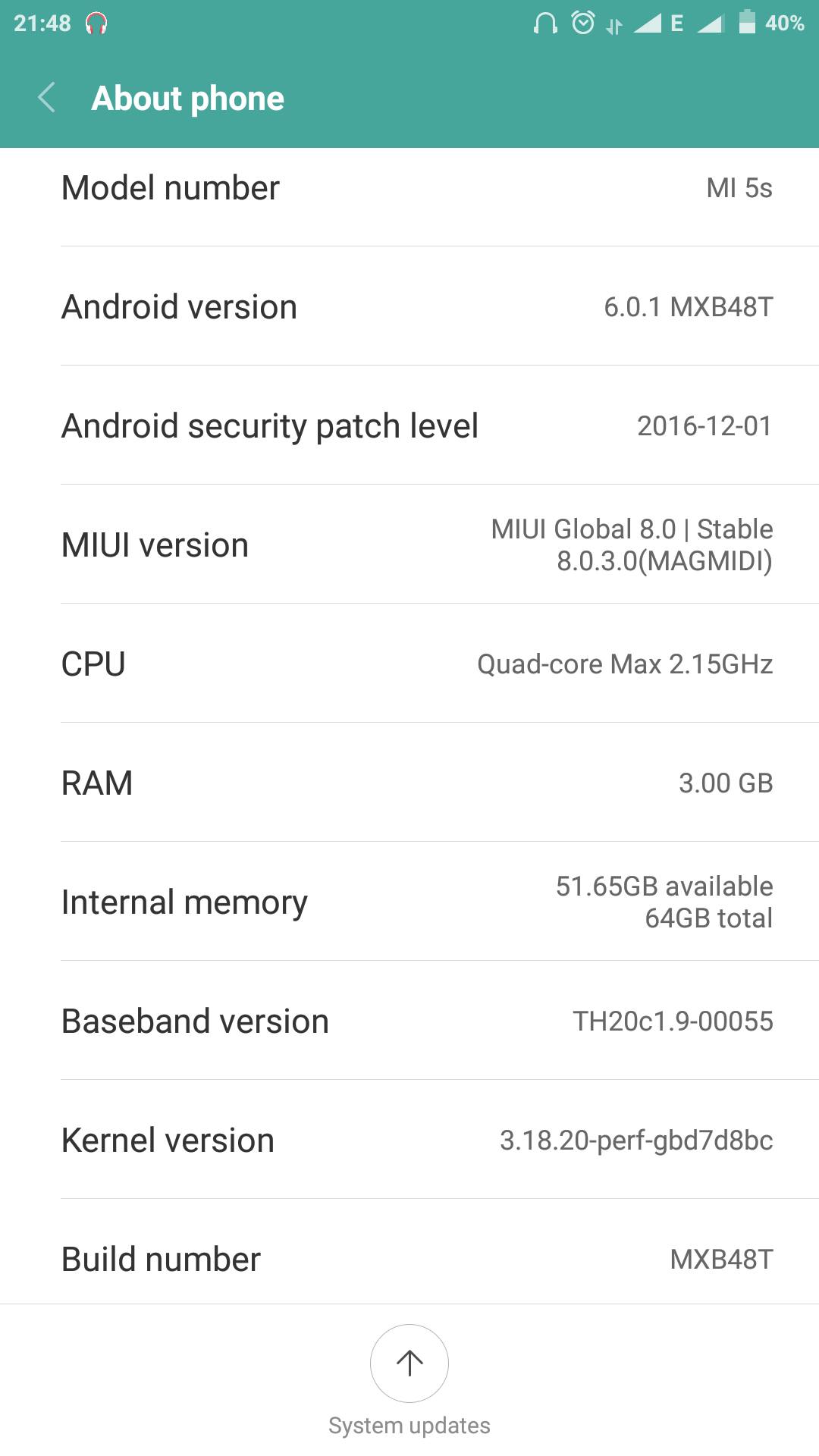Select Android security patch level row
819x1456 pixels.
pos(409,425)
